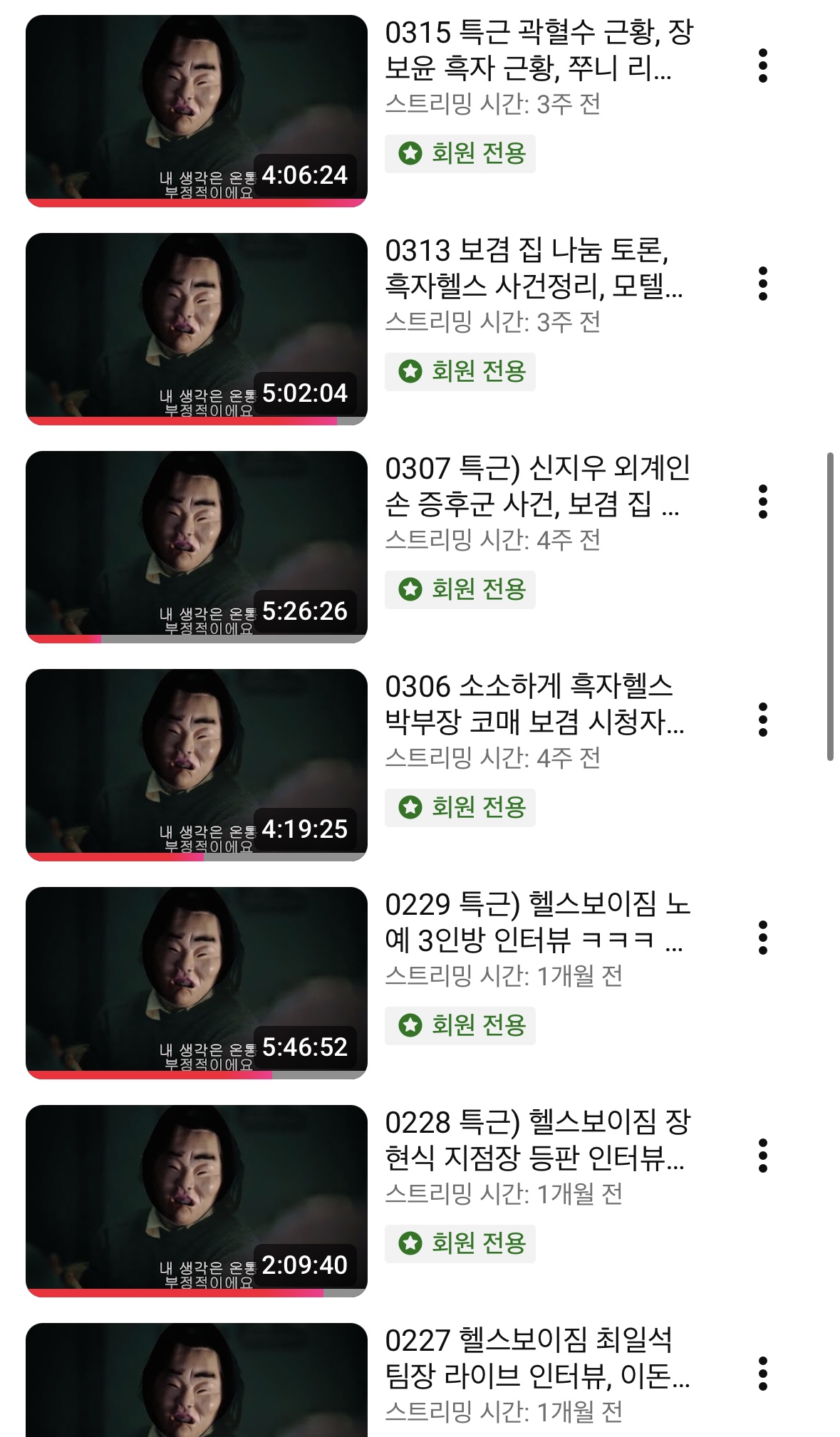Open more options for the 0228 video

(762, 1156)
